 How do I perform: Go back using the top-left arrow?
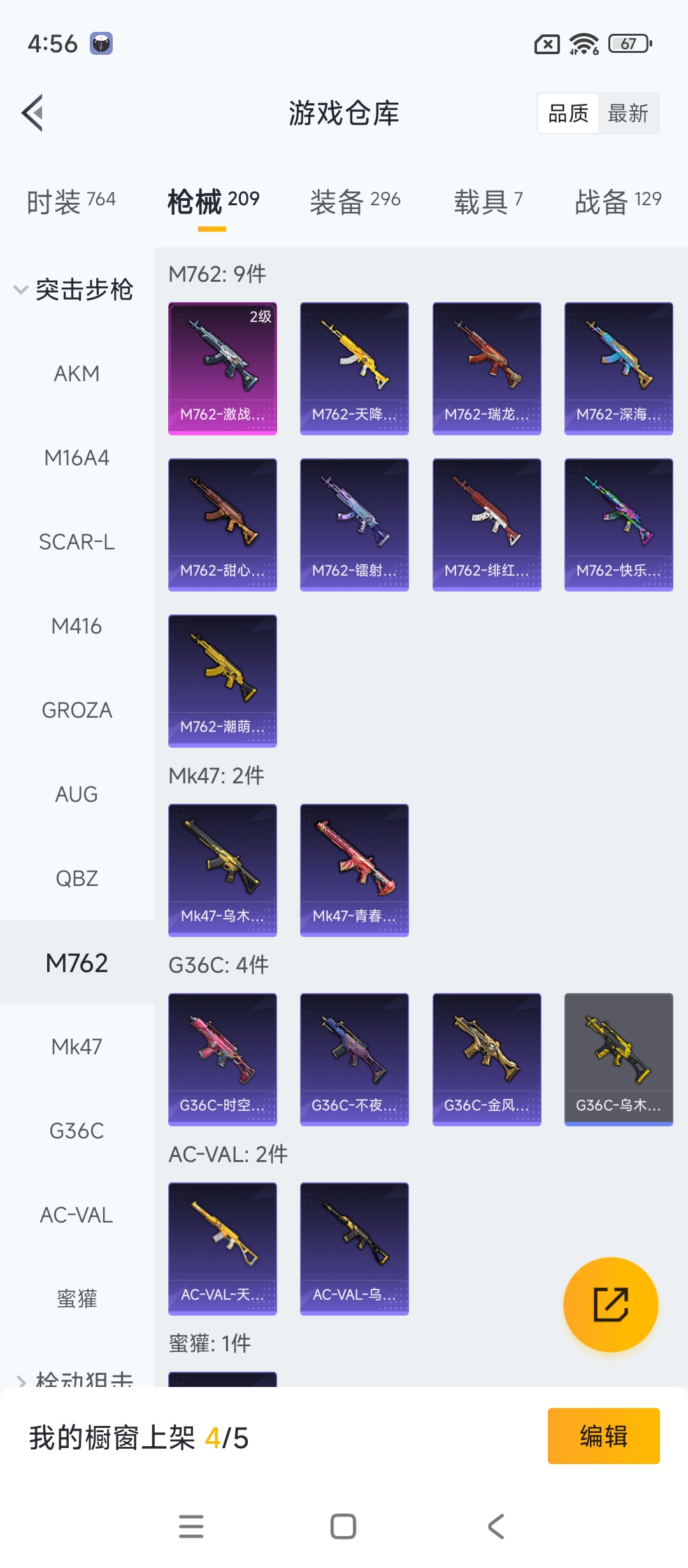point(33,113)
